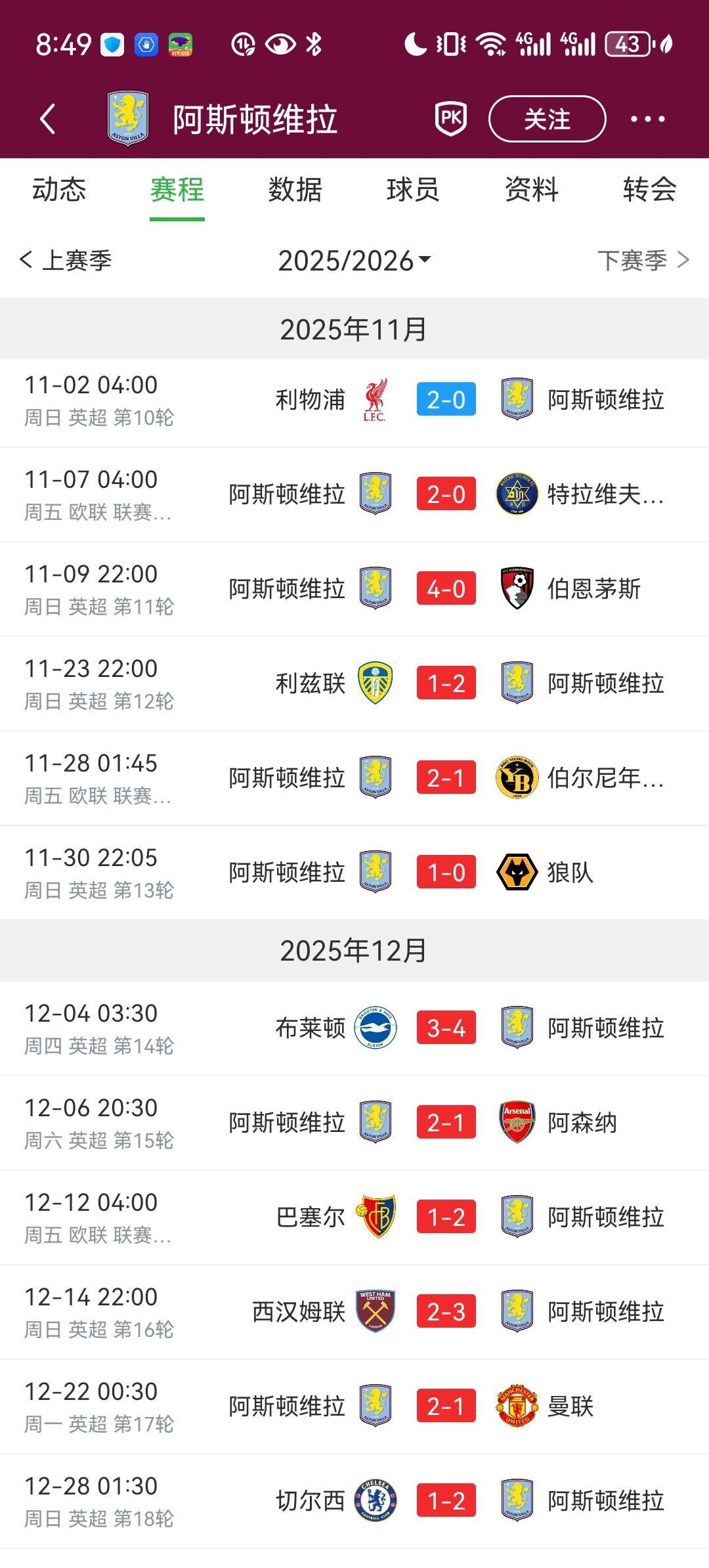Image resolution: width=709 pixels, height=1568 pixels.
Task: Open the 切尔西 1-2 match
Action: 354,1501
